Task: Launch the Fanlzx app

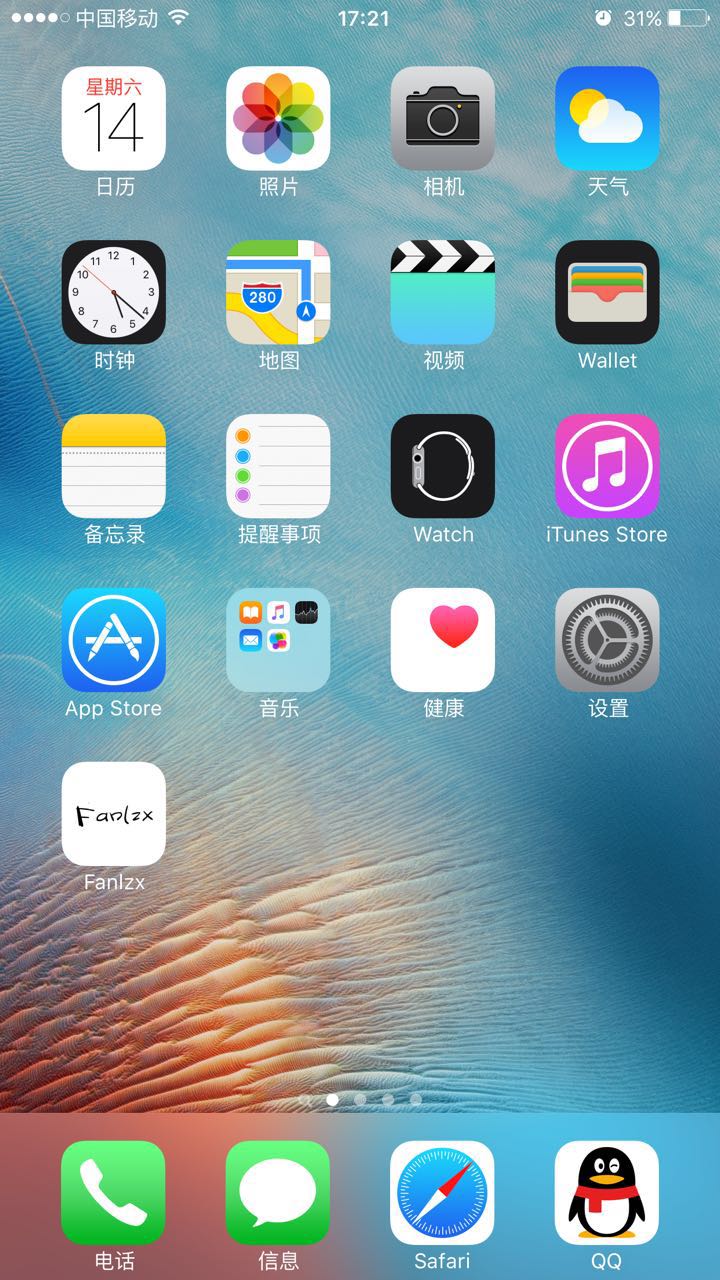Action: (x=113, y=814)
